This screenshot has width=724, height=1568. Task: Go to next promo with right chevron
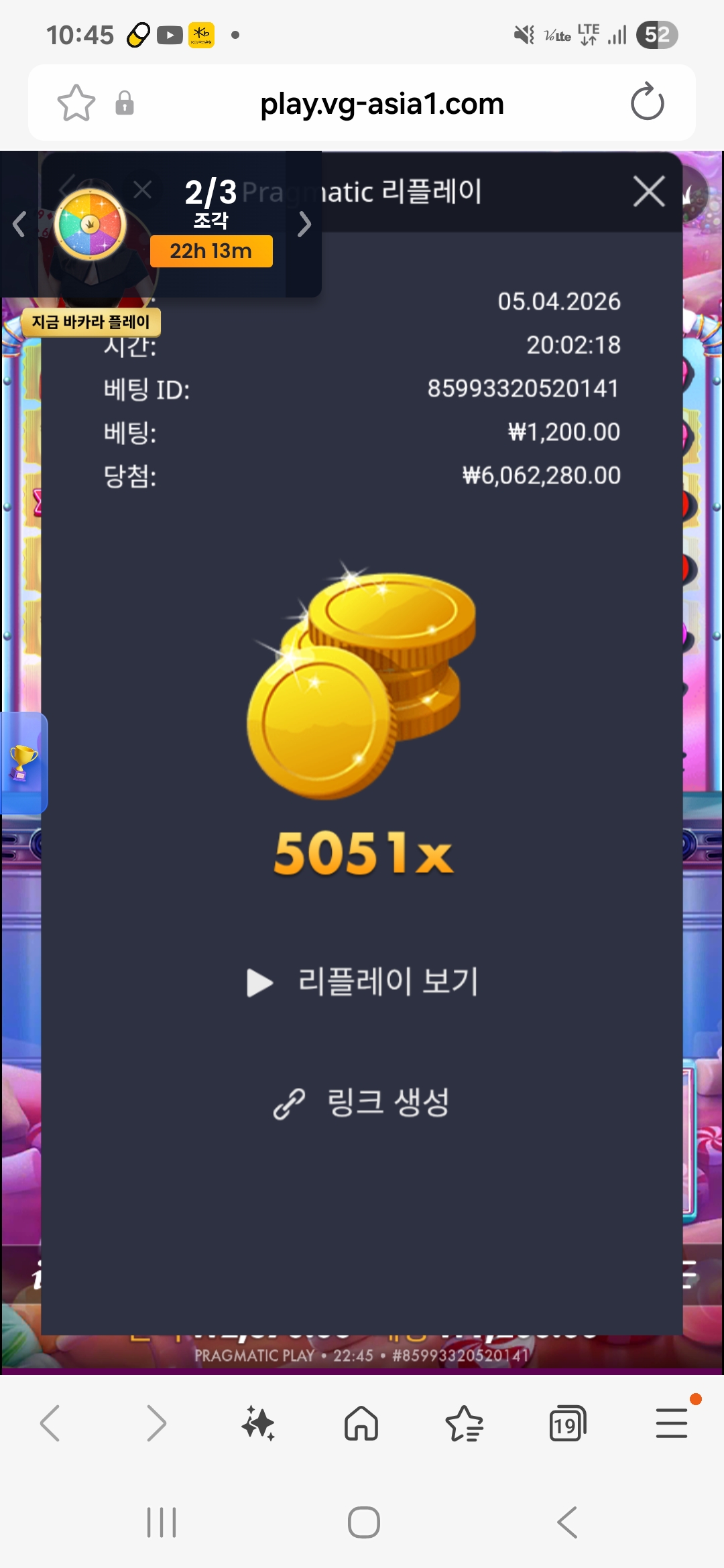304,224
